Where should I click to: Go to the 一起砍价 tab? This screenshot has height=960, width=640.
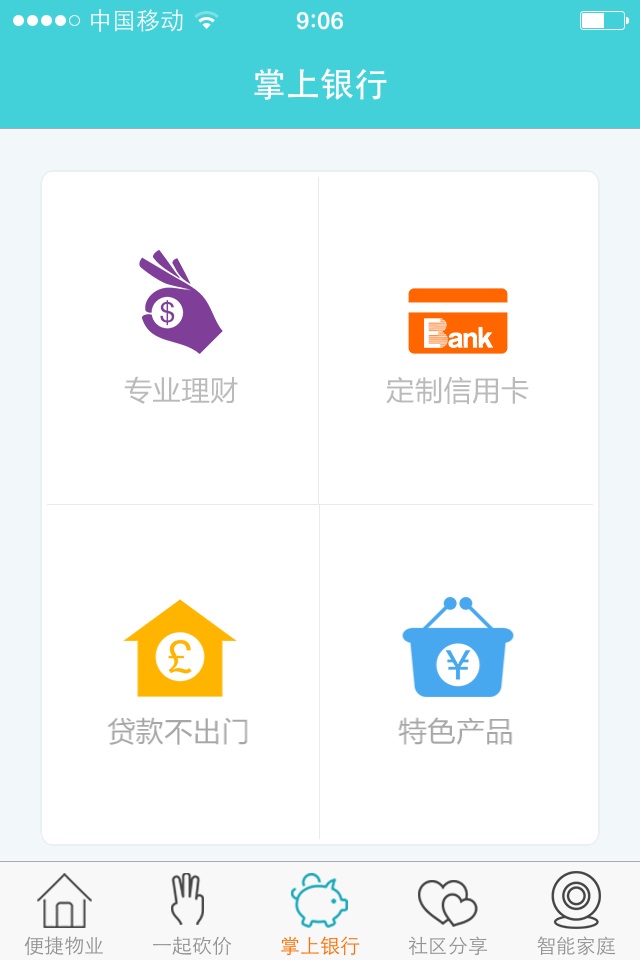tap(192, 914)
